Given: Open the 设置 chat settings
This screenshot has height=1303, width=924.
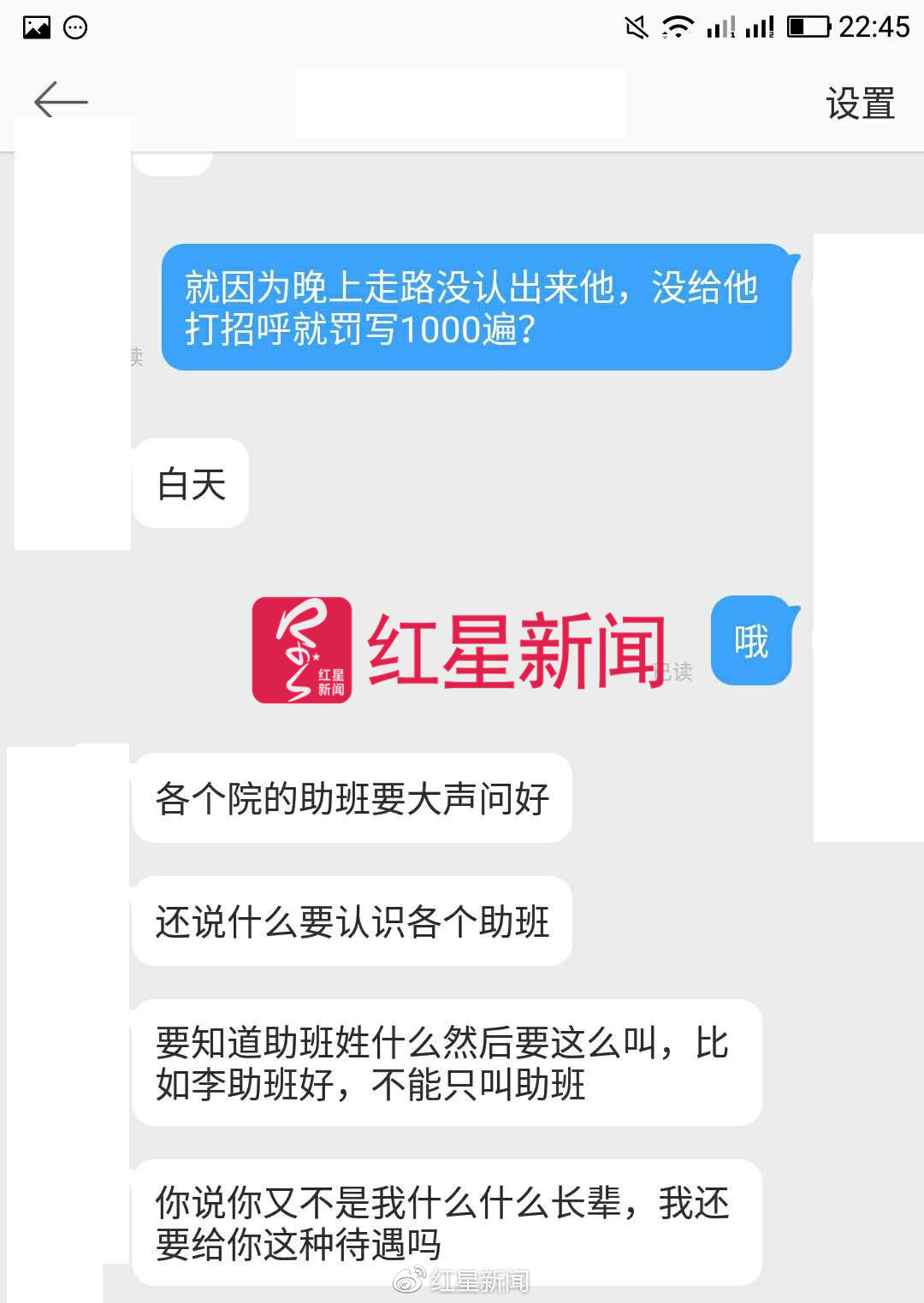Looking at the screenshot, I should click(859, 104).
